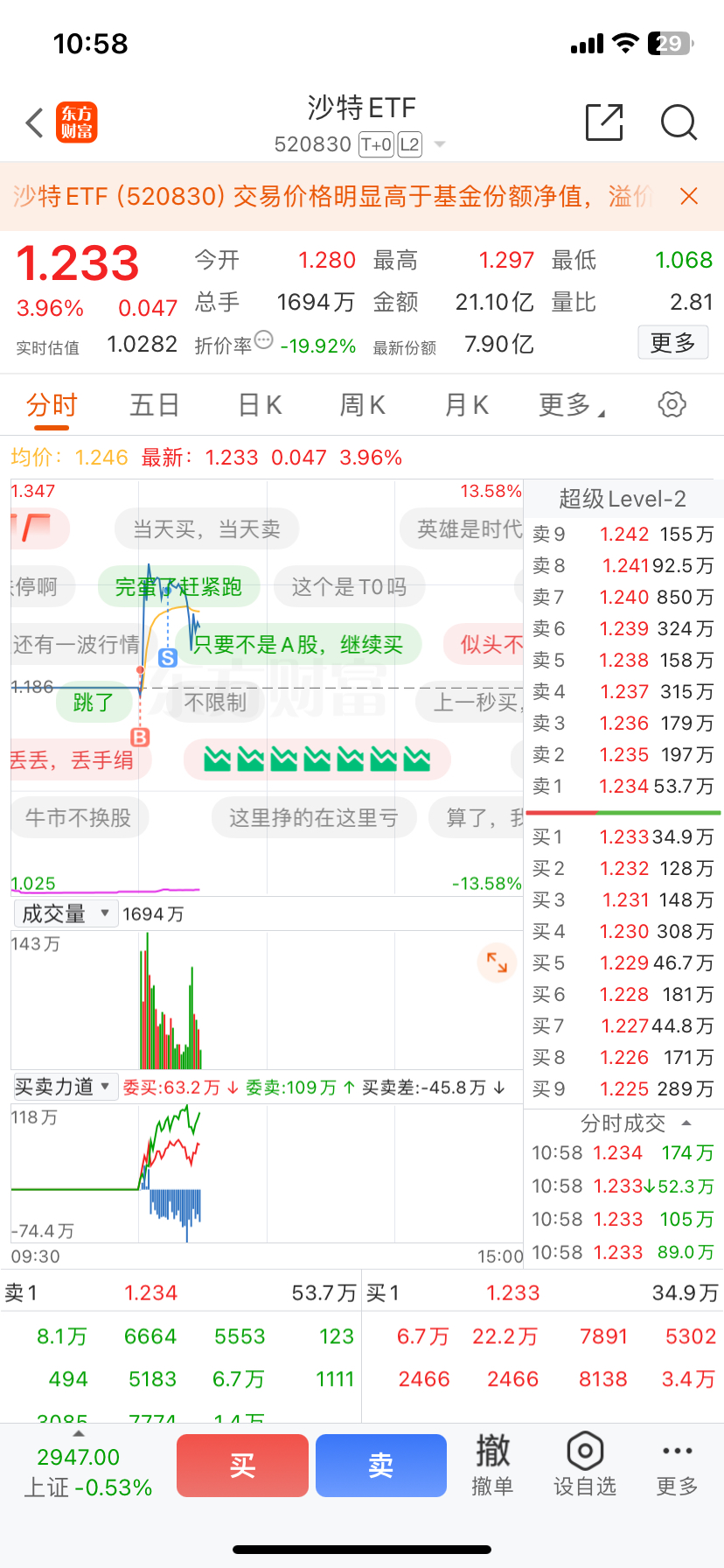Expand the 更多 chart period menu
This screenshot has width=724, height=1568.
coord(569,404)
